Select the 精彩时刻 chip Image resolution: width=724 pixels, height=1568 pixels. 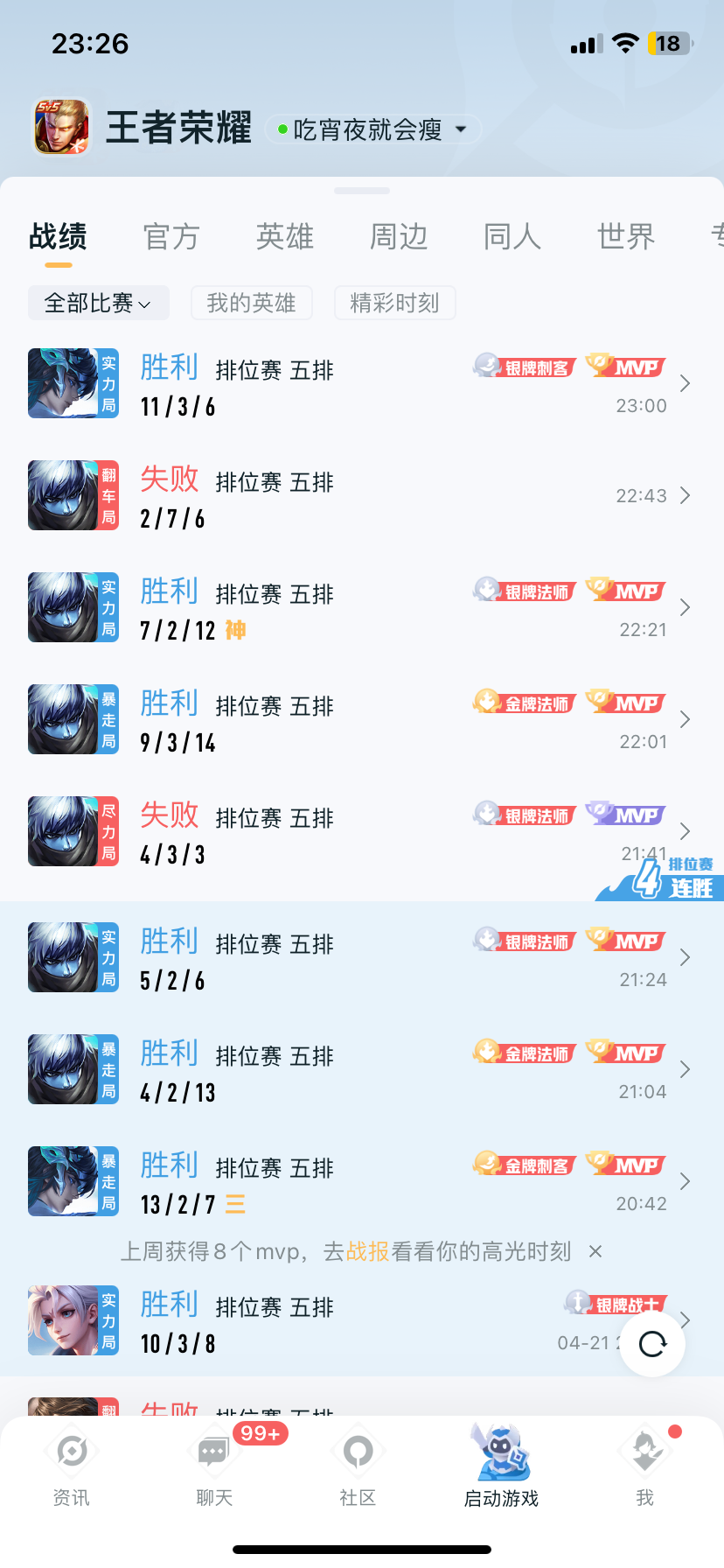pos(394,303)
